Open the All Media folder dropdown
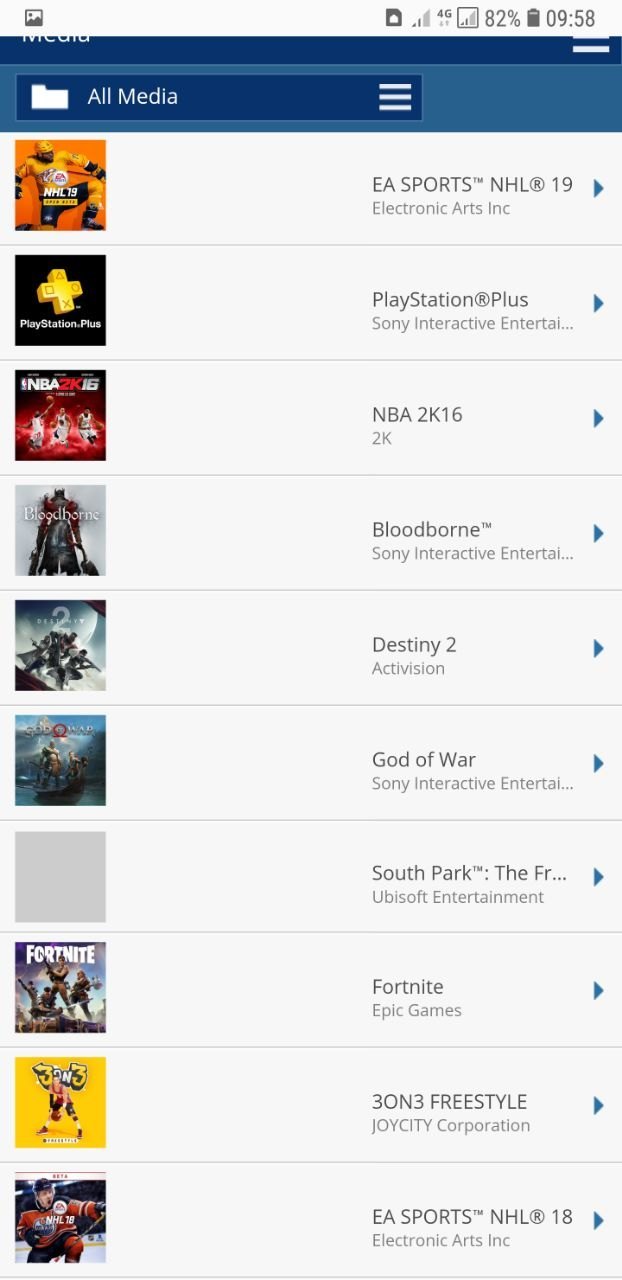This screenshot has width=622, height=1280. point(218,97)
